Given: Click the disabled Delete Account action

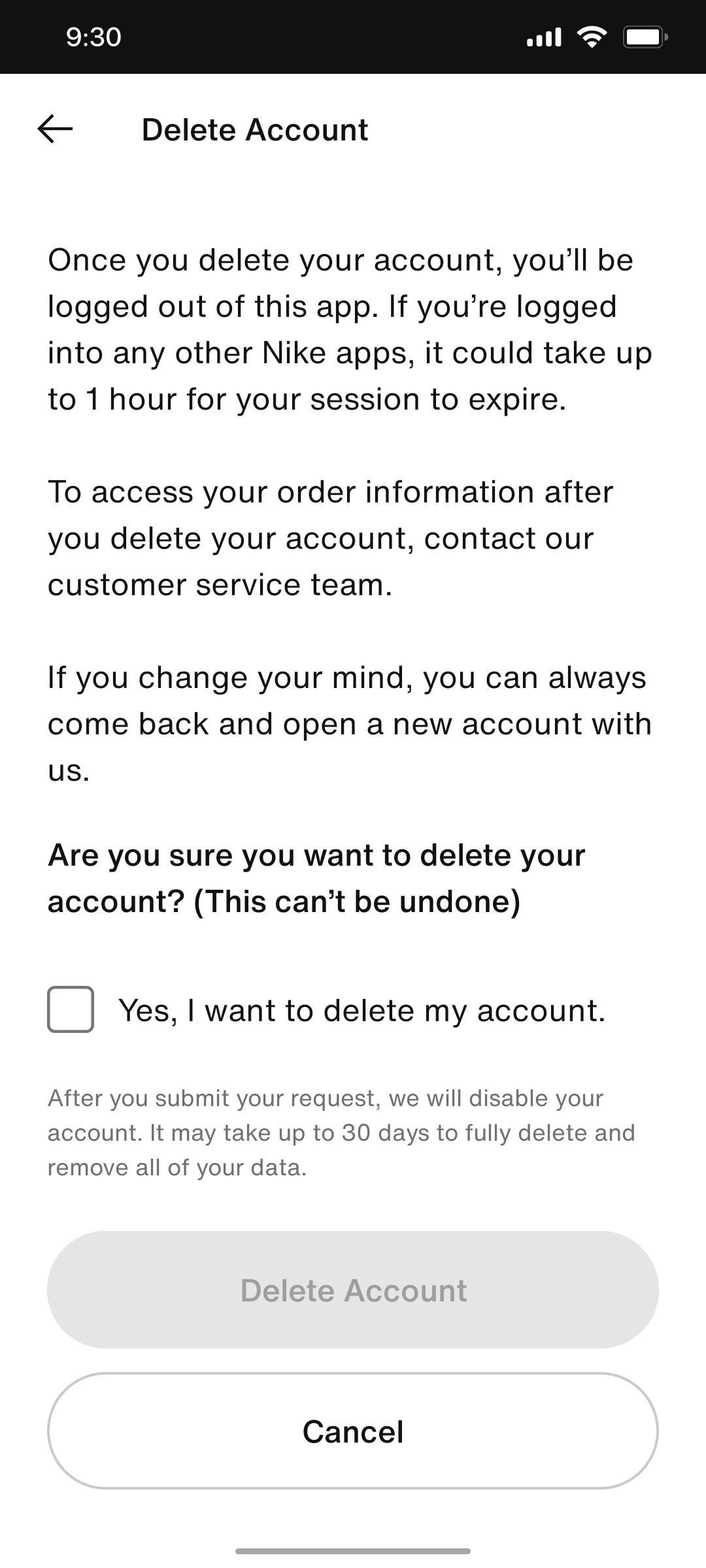Looking at the screenshot, I should (x=353, y=1290).
